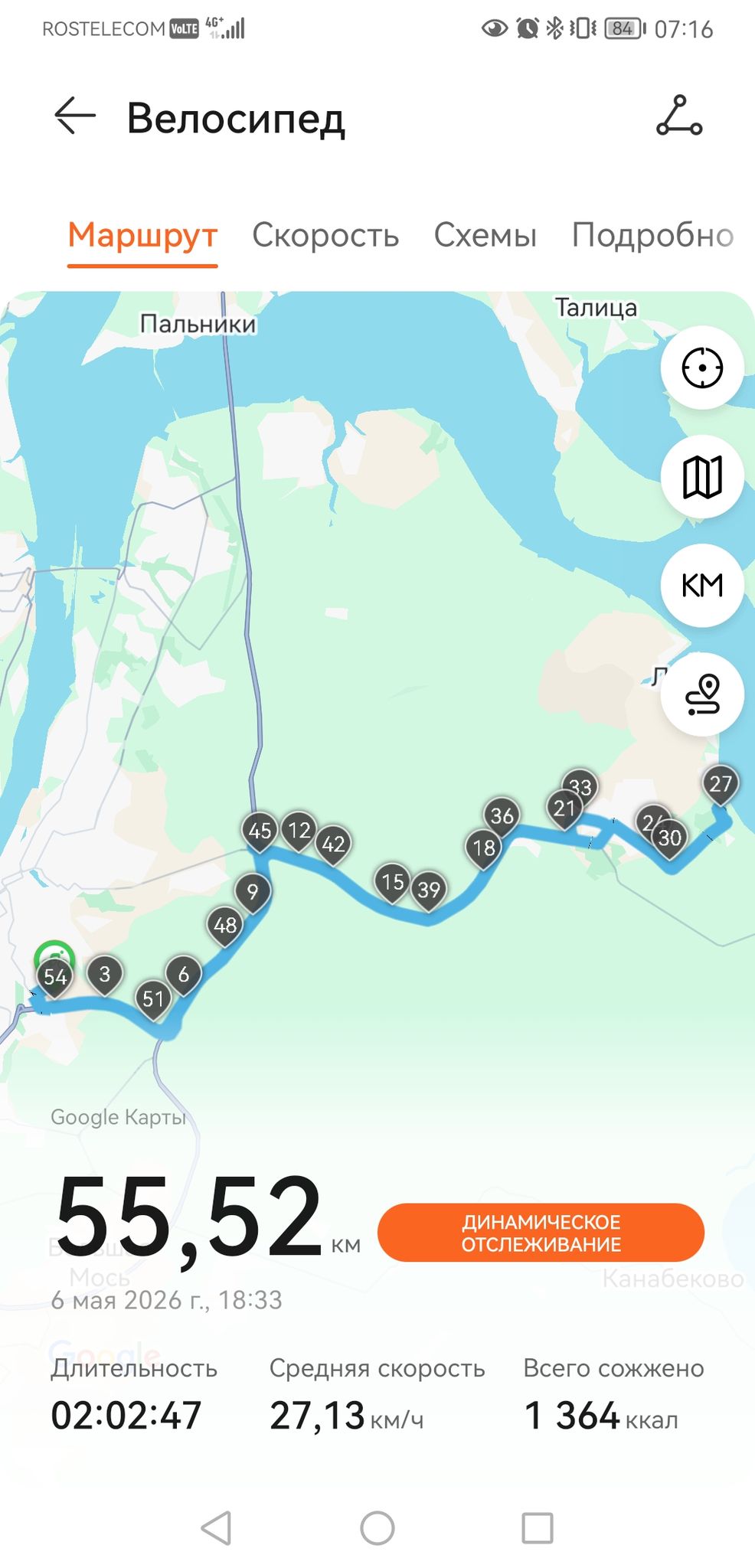Switch to the Скорость tab
This screenshot has width=755, height=1568.
[x=325, y=235]
